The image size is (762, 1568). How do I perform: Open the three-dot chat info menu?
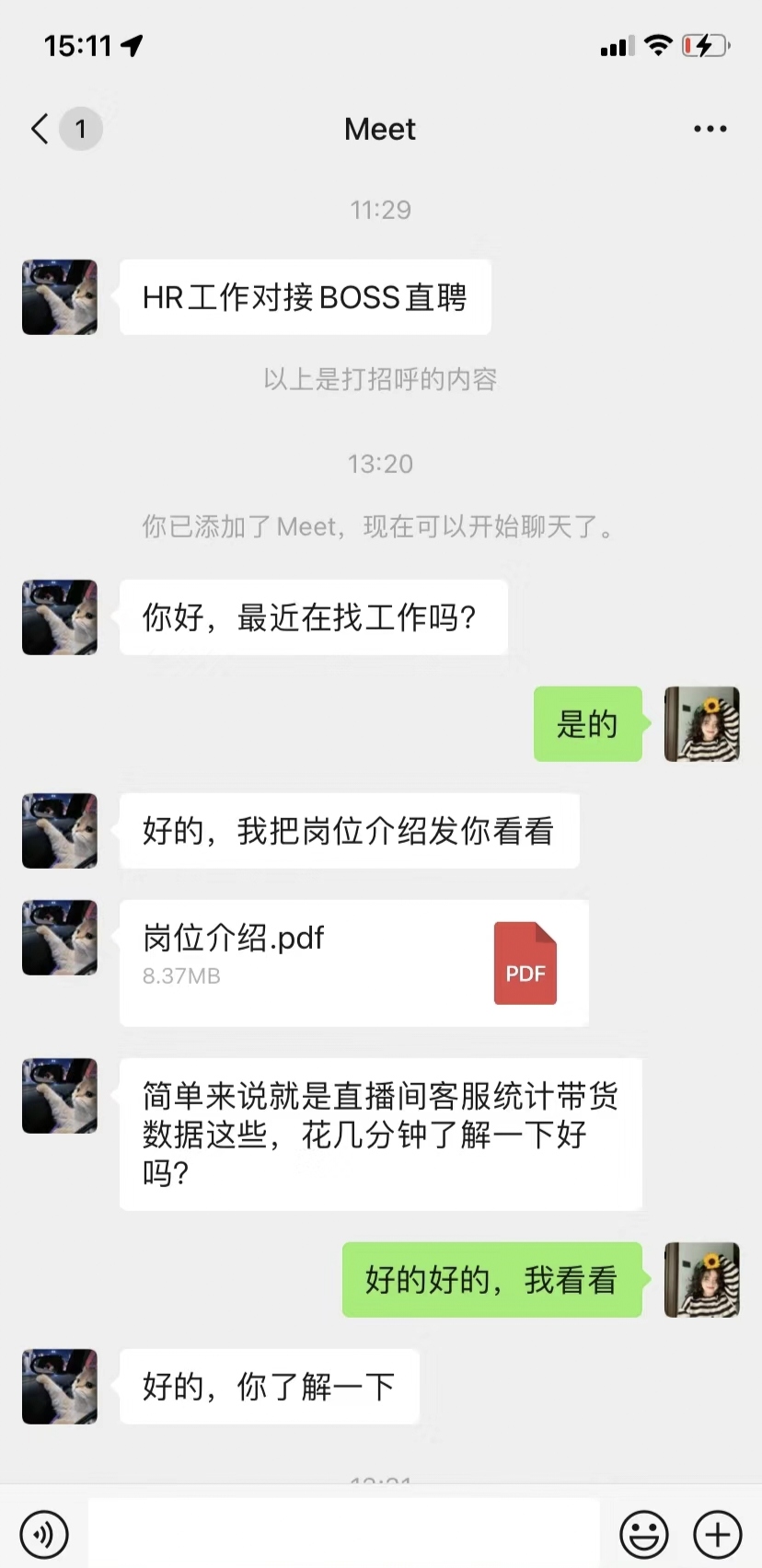click(x=710, y=129)
